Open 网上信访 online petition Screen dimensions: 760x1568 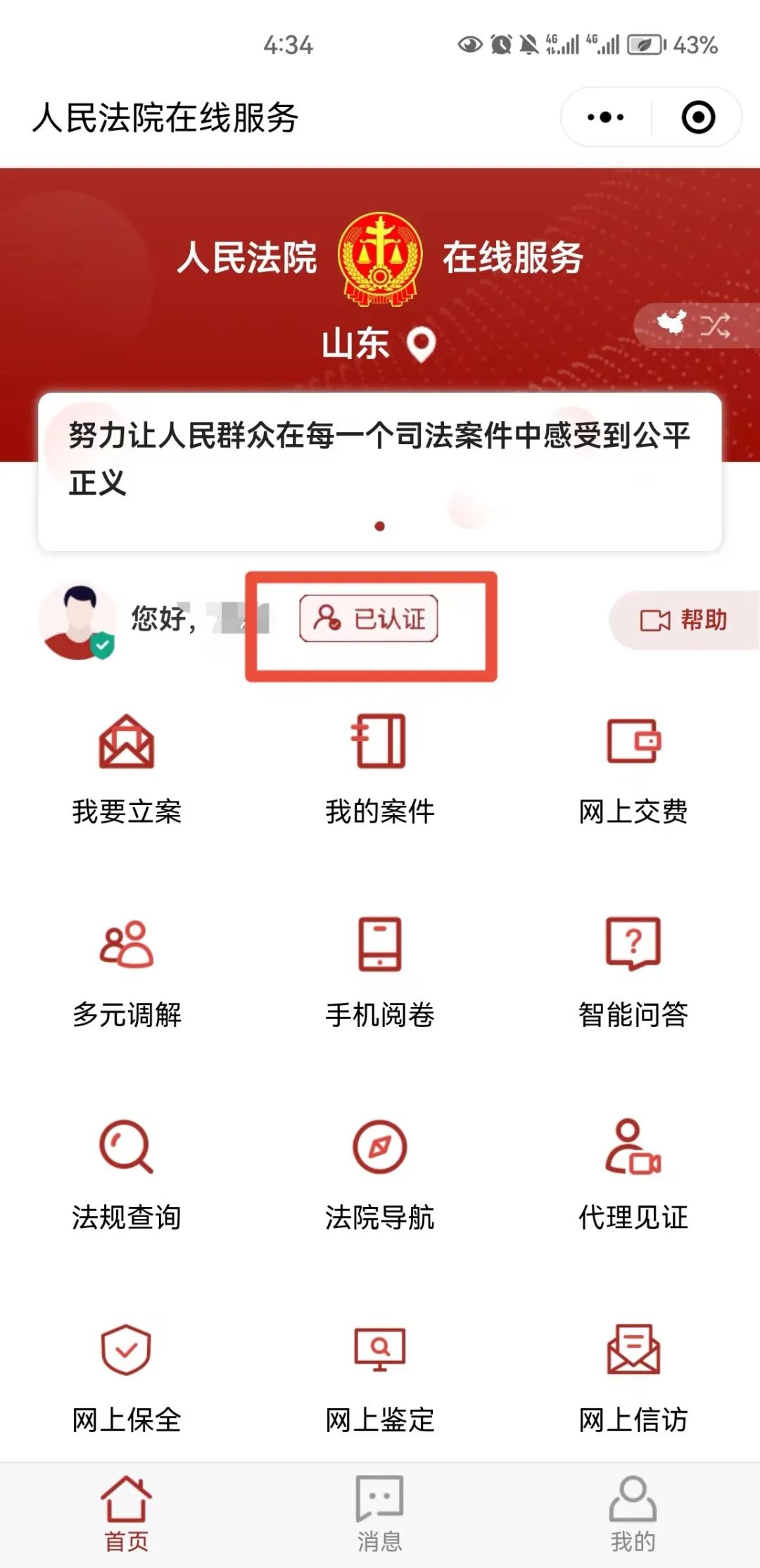pos(633,1376)
